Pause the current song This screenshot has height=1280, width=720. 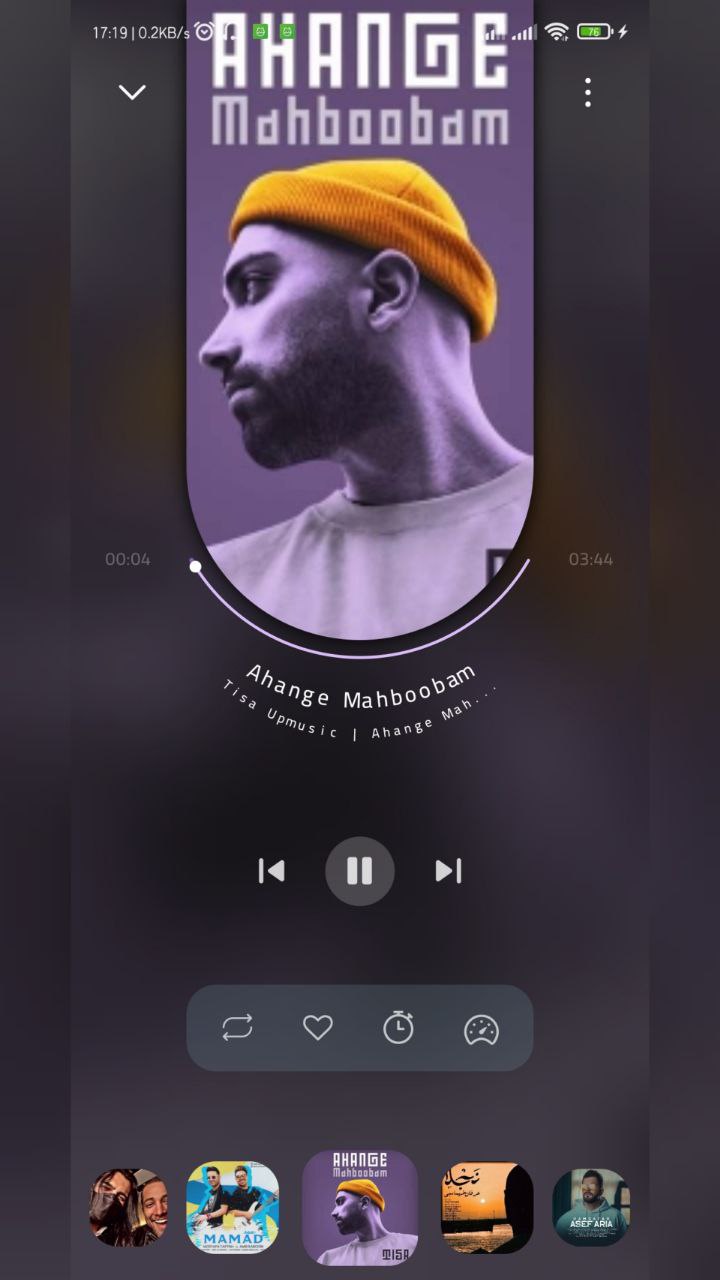pyautogui.click(x=360, y=871)
